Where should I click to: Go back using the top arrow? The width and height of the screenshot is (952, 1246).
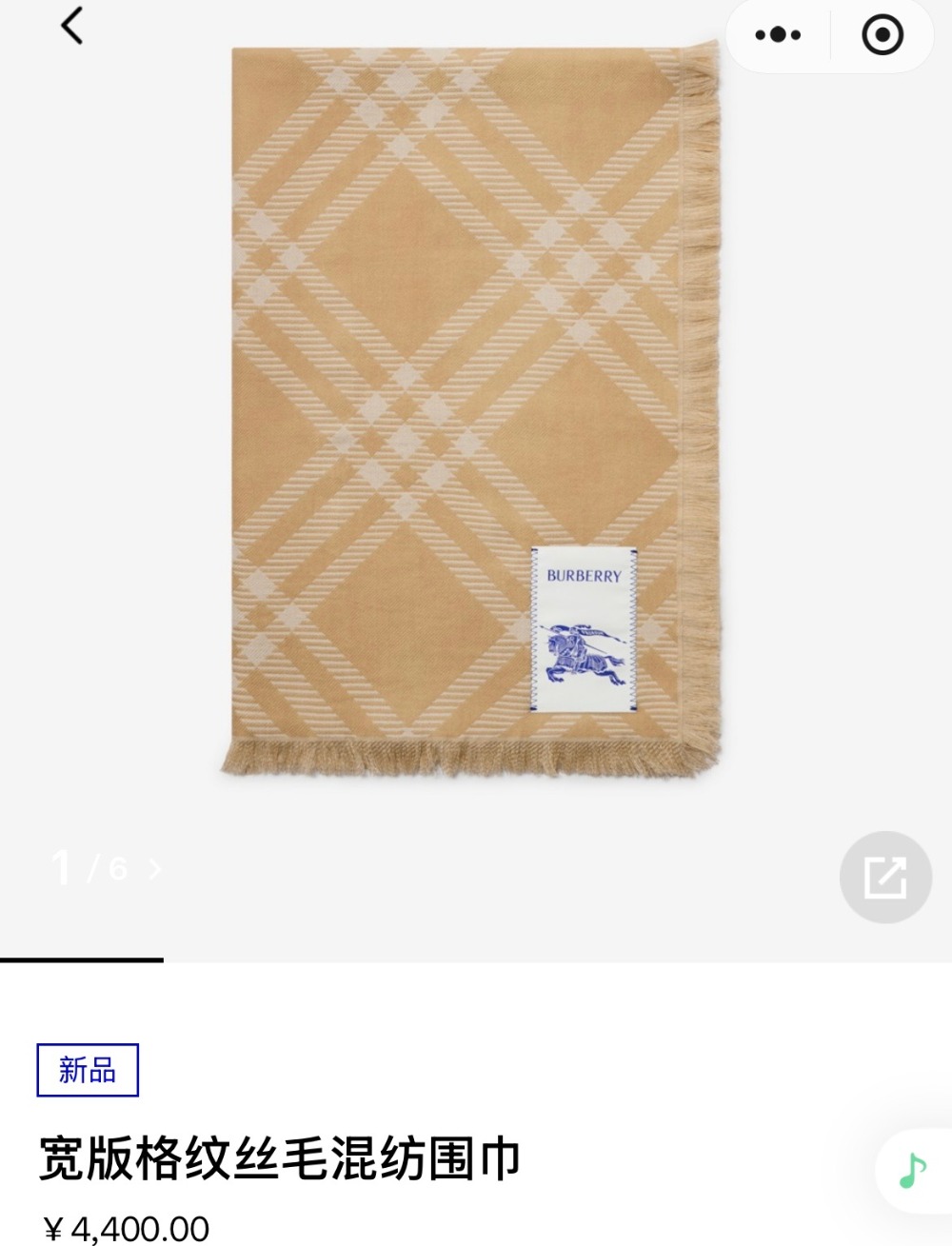72,26
